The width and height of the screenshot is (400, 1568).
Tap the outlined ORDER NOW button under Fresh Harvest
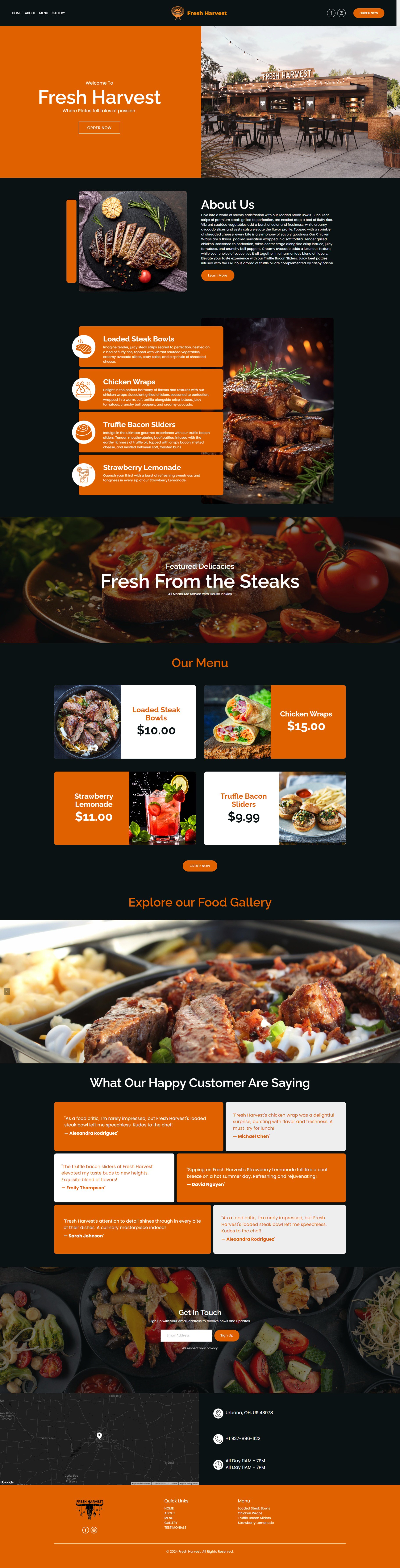[99, 128]
